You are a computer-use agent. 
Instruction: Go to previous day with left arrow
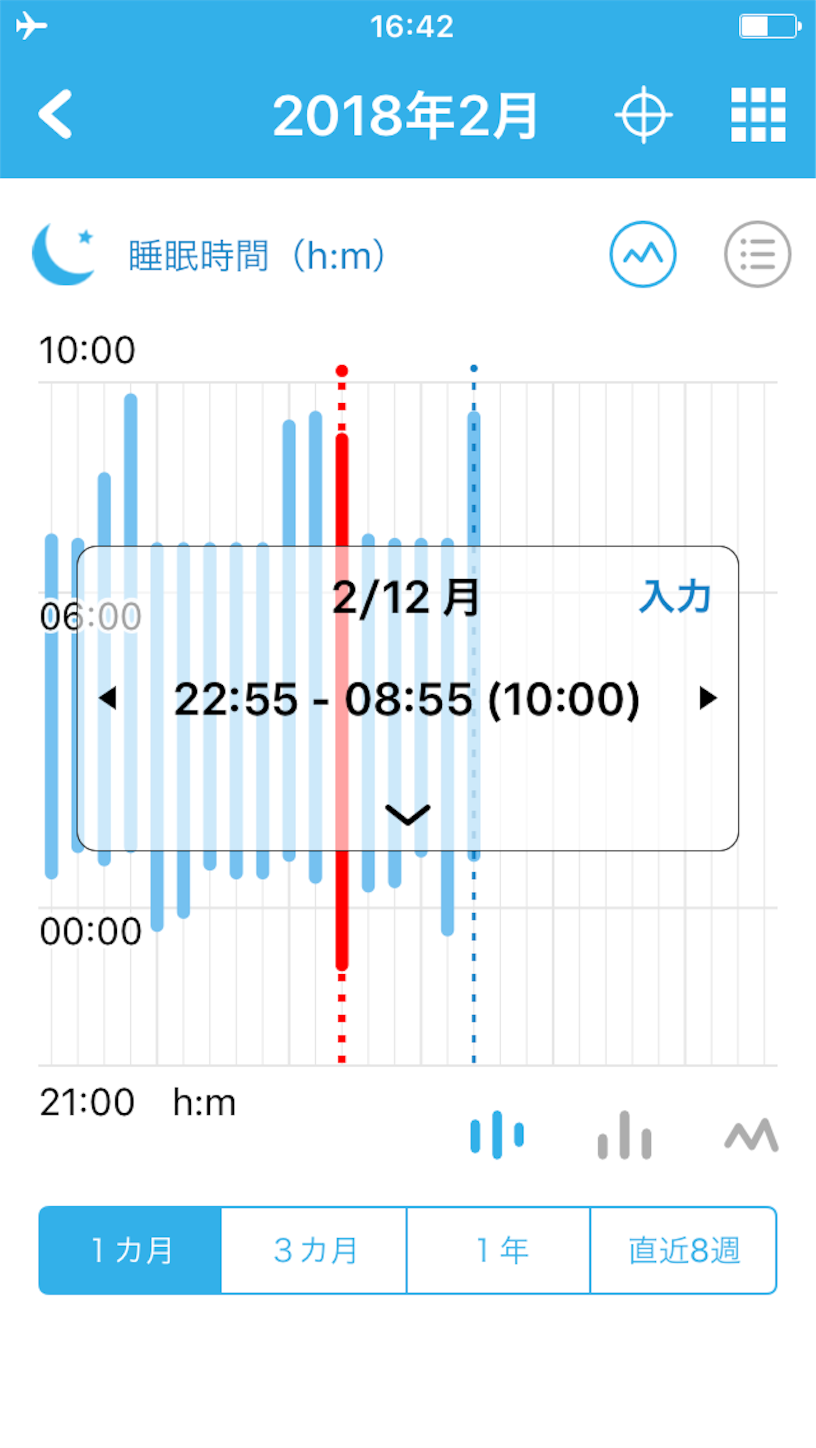tap(108, 699)
